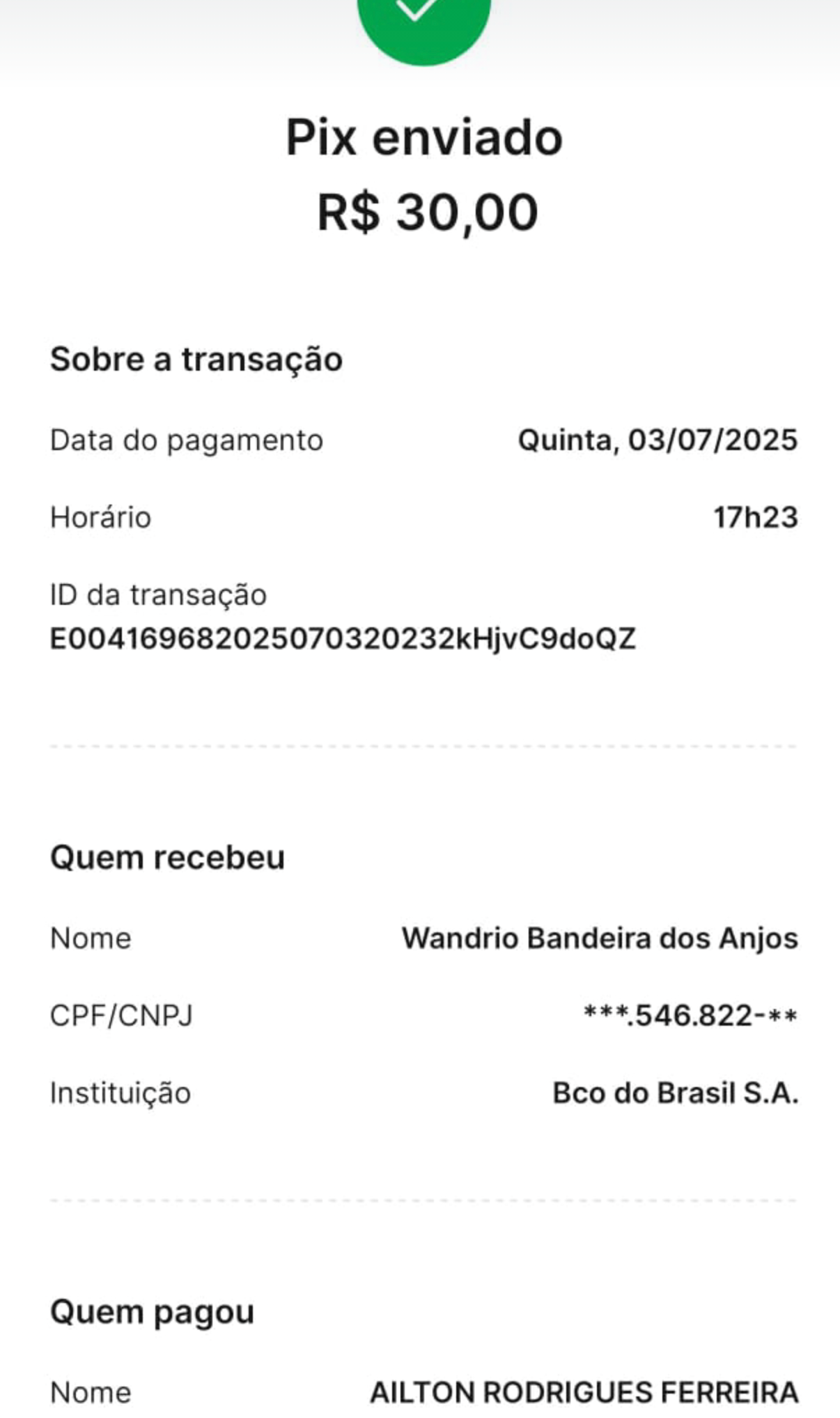The width and height of the screenshot is (840, 1418).
Task: Click the Quem recebeu section header
Action: pos(167,857)
